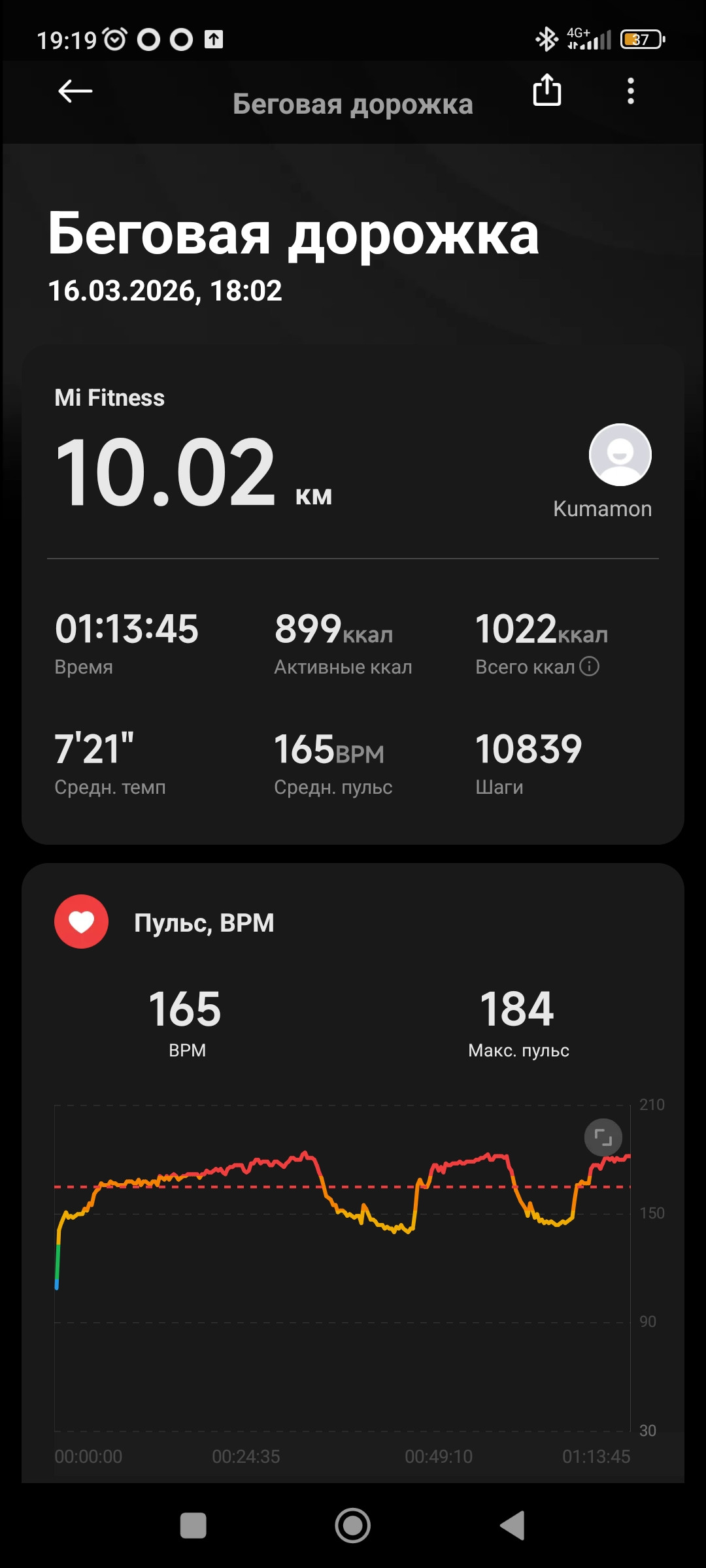This screenshot has height=1568, width=706.
Task: Tap the system home button
Action: [353, 1526]
